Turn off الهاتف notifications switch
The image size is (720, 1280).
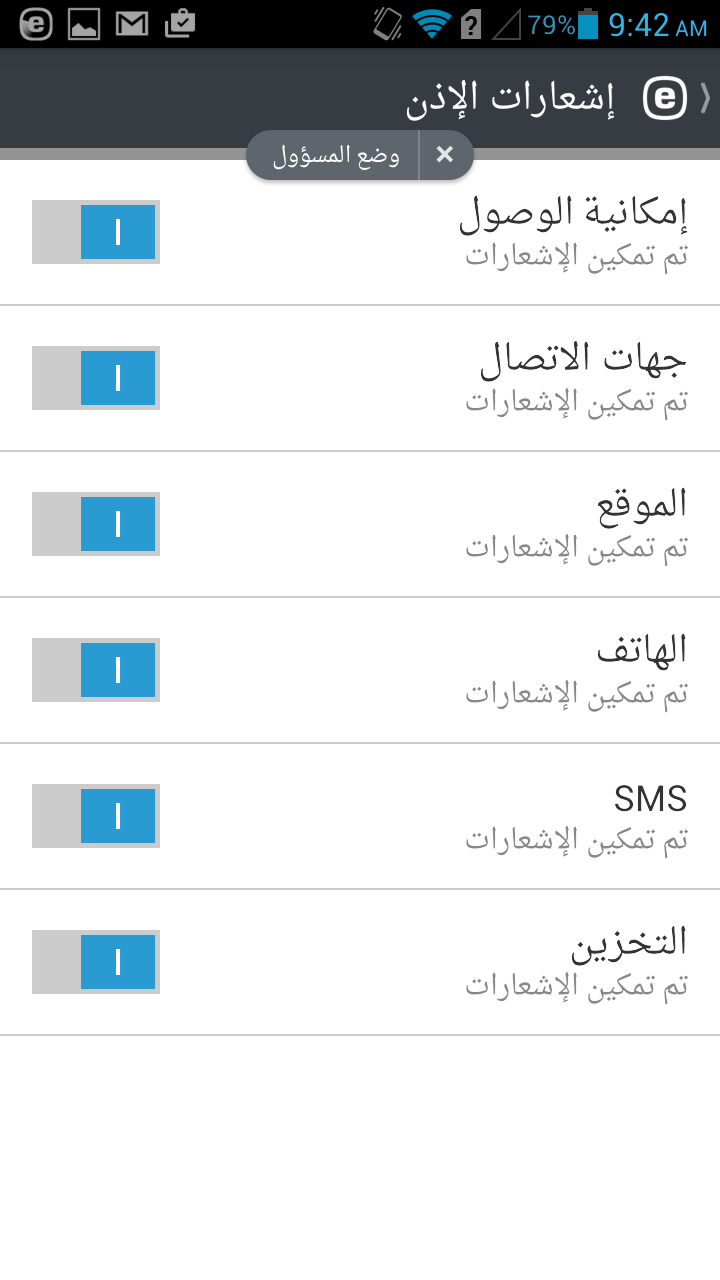(x=96, y=670)
